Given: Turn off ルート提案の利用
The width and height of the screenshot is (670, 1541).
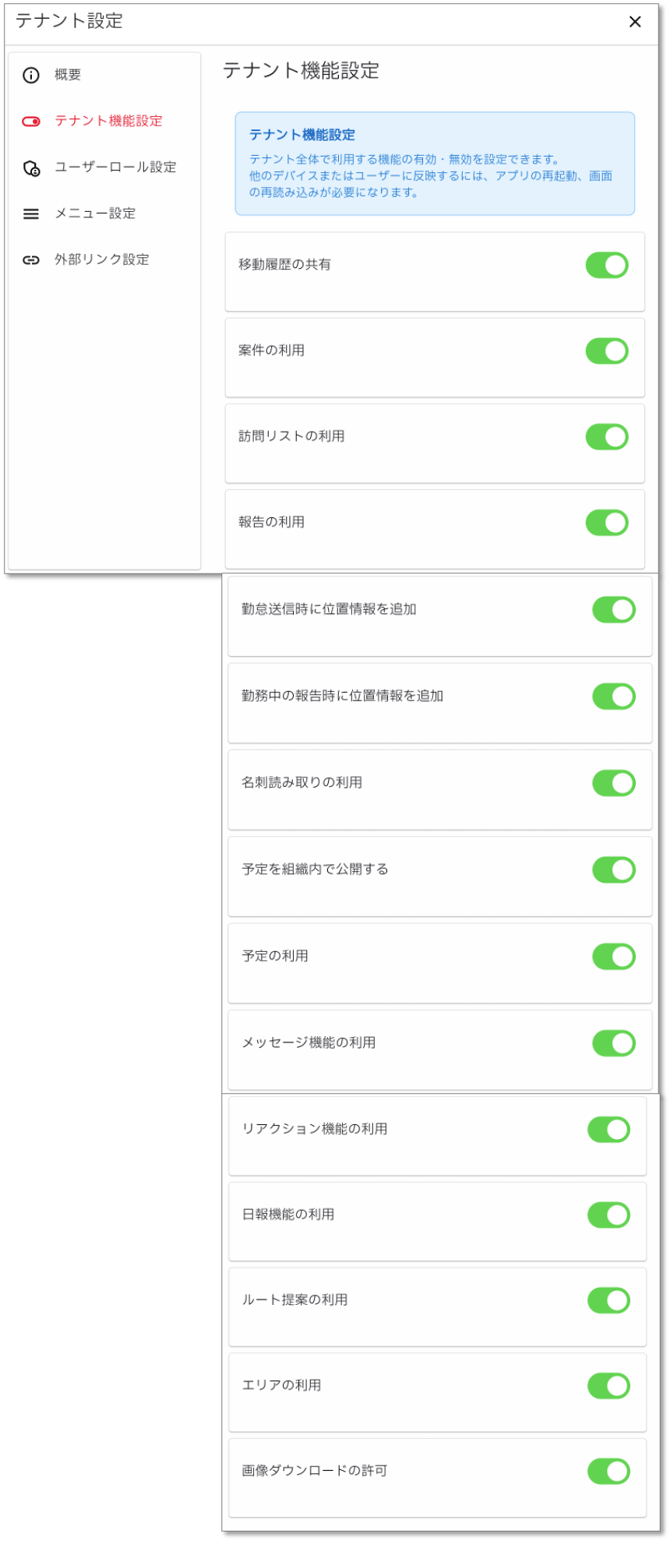Looking at the screenshot, I should pyautogui.click(x=608, y=1300).
